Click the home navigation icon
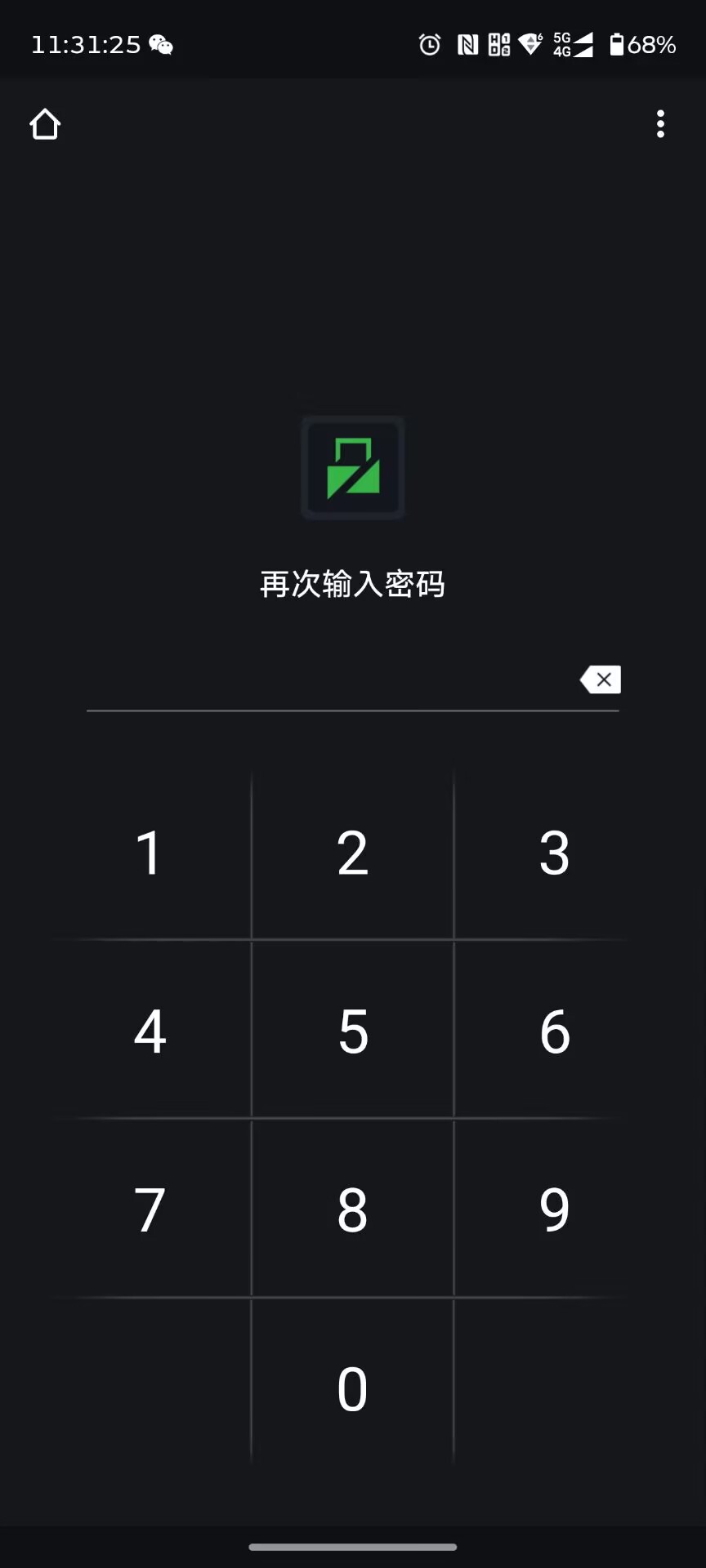This screenshot has width=706, height=1568. pos(45,124)
